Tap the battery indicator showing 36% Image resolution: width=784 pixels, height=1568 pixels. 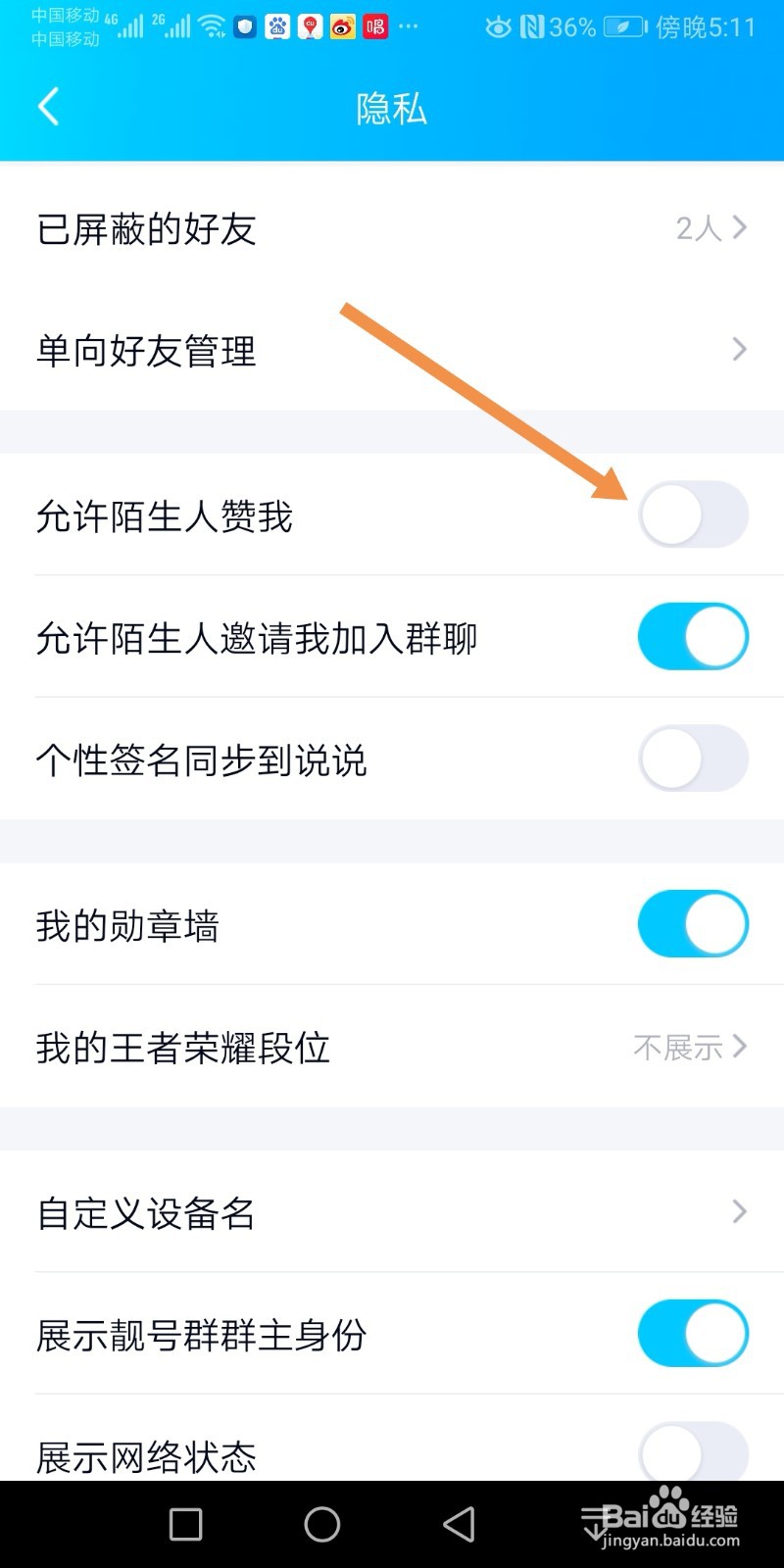573,26
